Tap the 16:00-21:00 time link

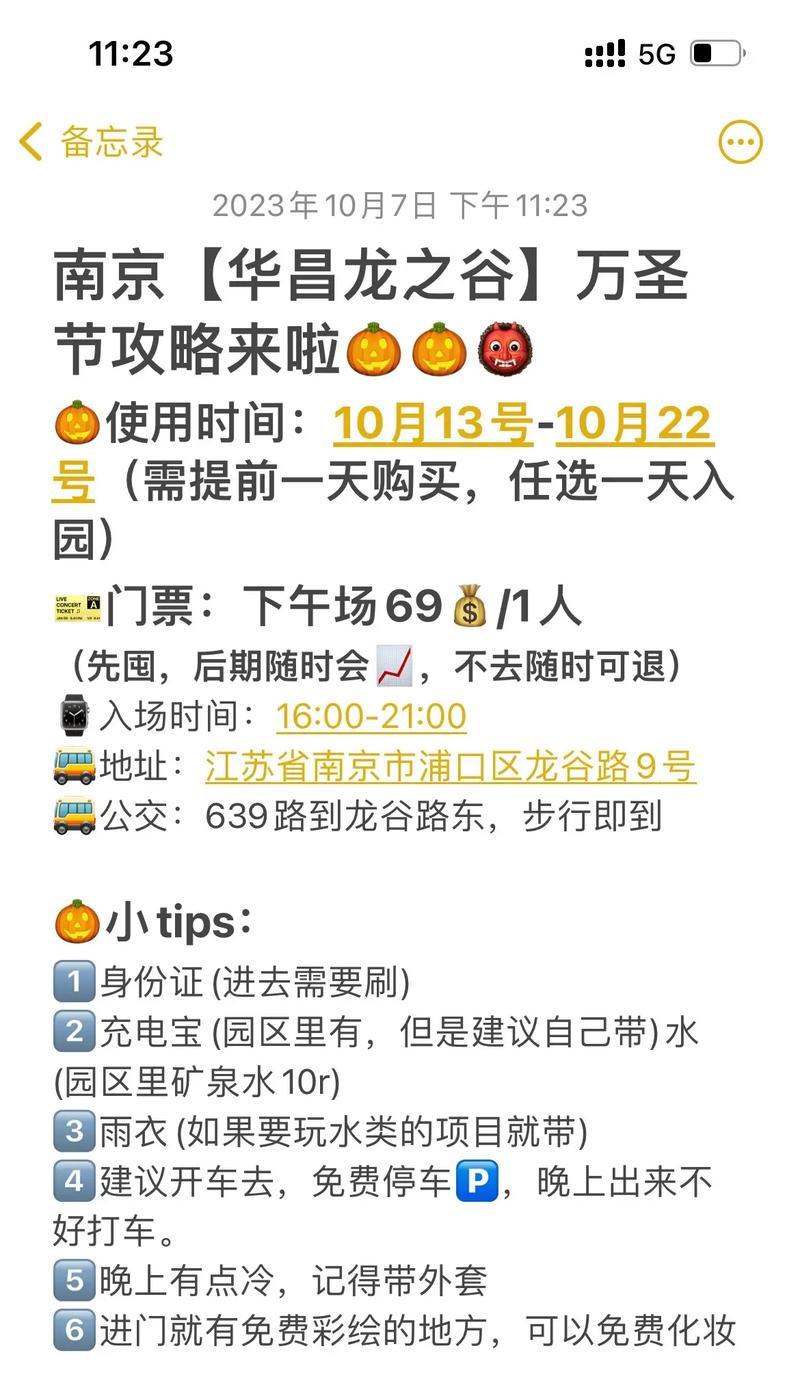[x=371, y=716]
